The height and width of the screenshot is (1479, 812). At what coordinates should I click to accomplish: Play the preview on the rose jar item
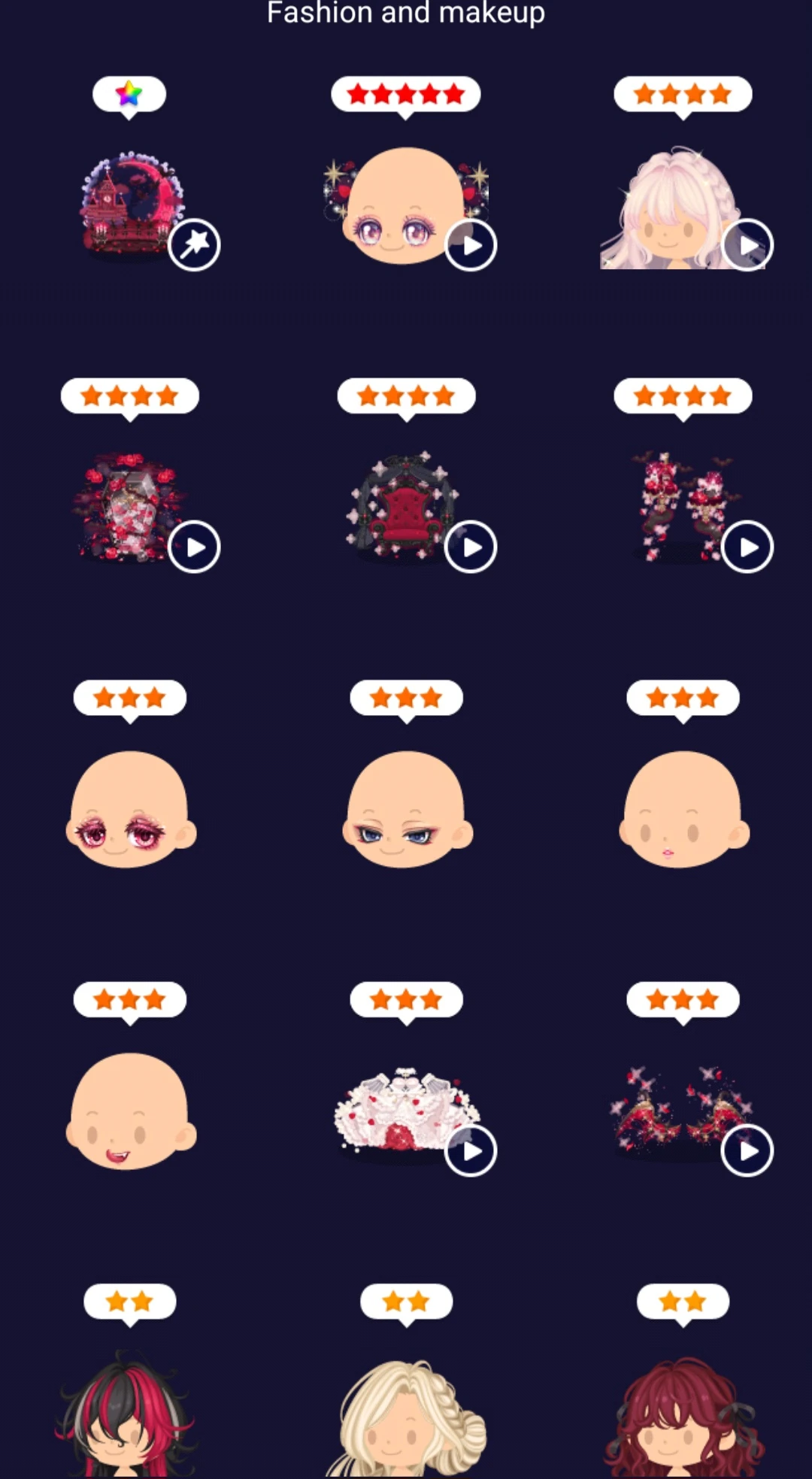tap(193, 548)
